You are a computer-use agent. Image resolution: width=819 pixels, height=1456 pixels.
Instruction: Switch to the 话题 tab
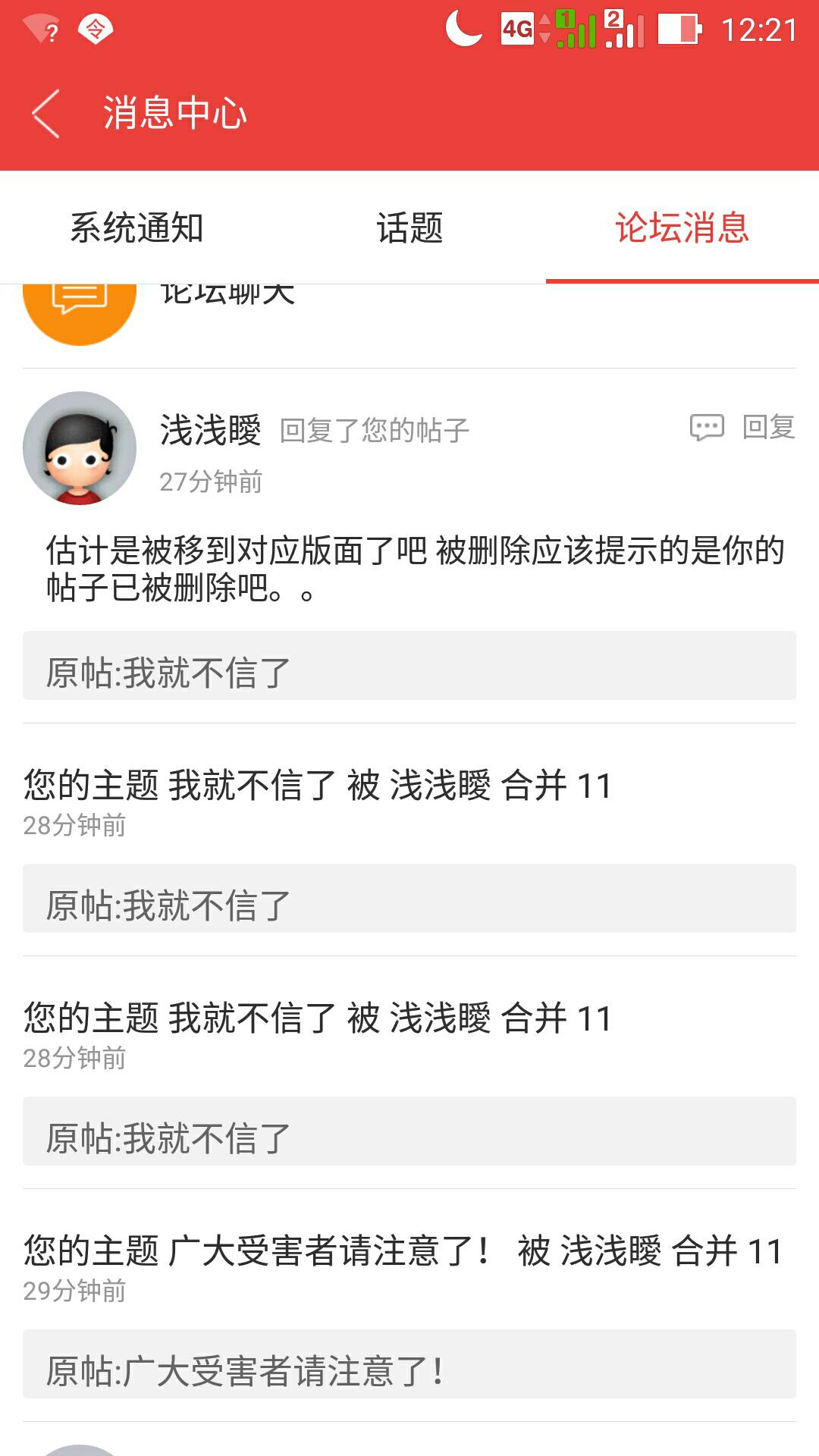[409, 227]
